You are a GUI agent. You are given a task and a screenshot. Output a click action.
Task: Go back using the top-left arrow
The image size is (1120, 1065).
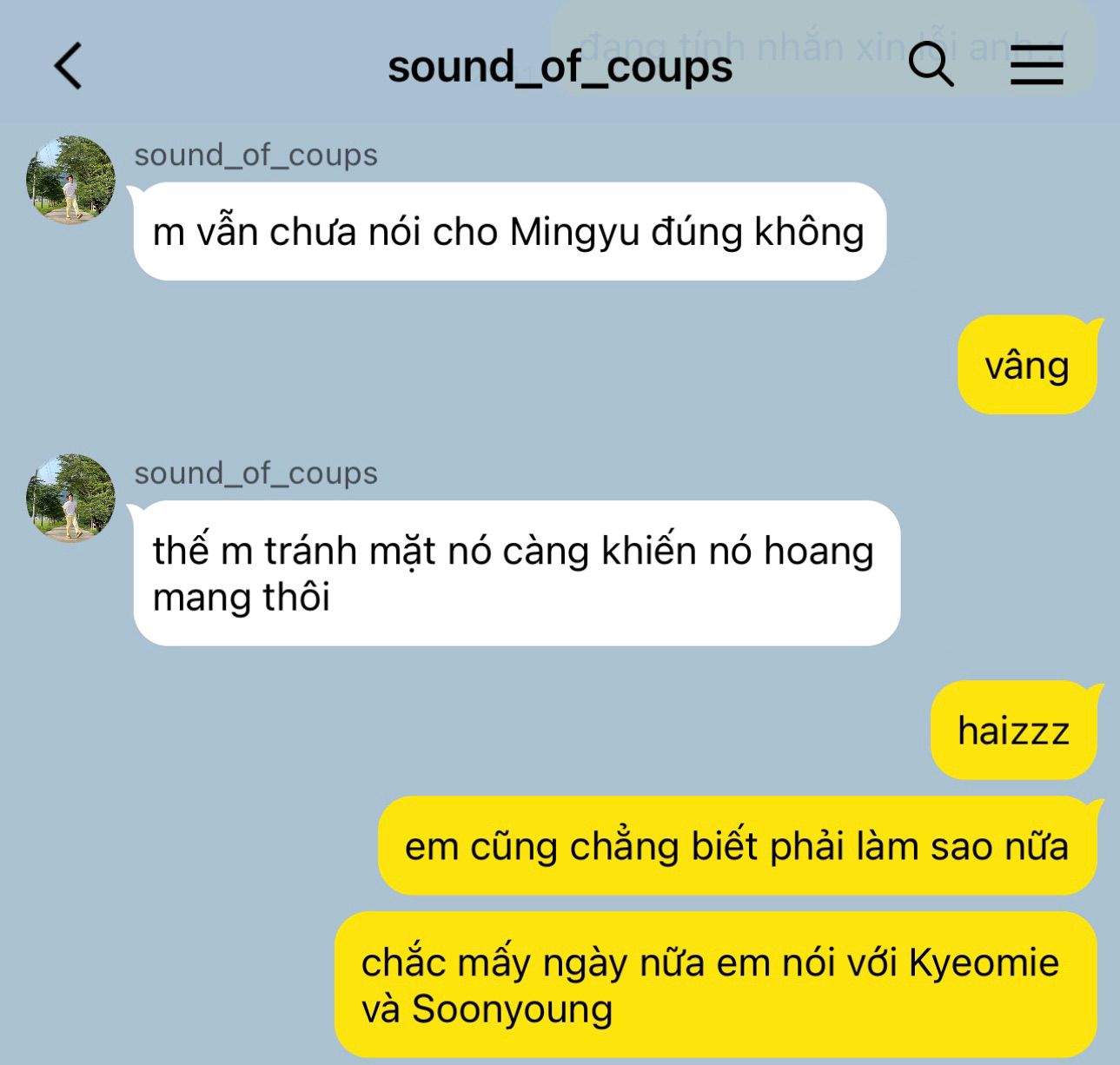(x=68, y=66)
